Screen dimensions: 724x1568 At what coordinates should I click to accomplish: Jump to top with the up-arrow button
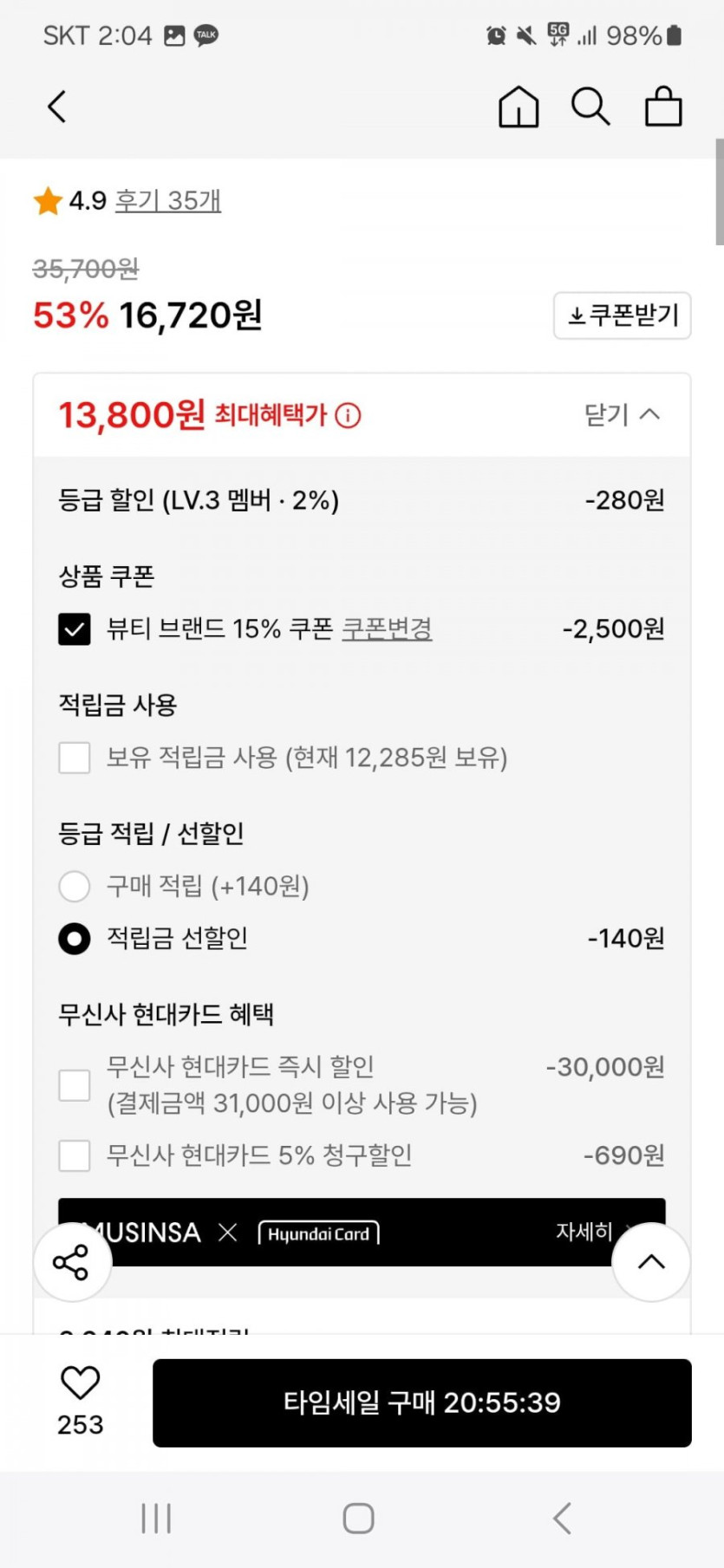(651, 1262)
